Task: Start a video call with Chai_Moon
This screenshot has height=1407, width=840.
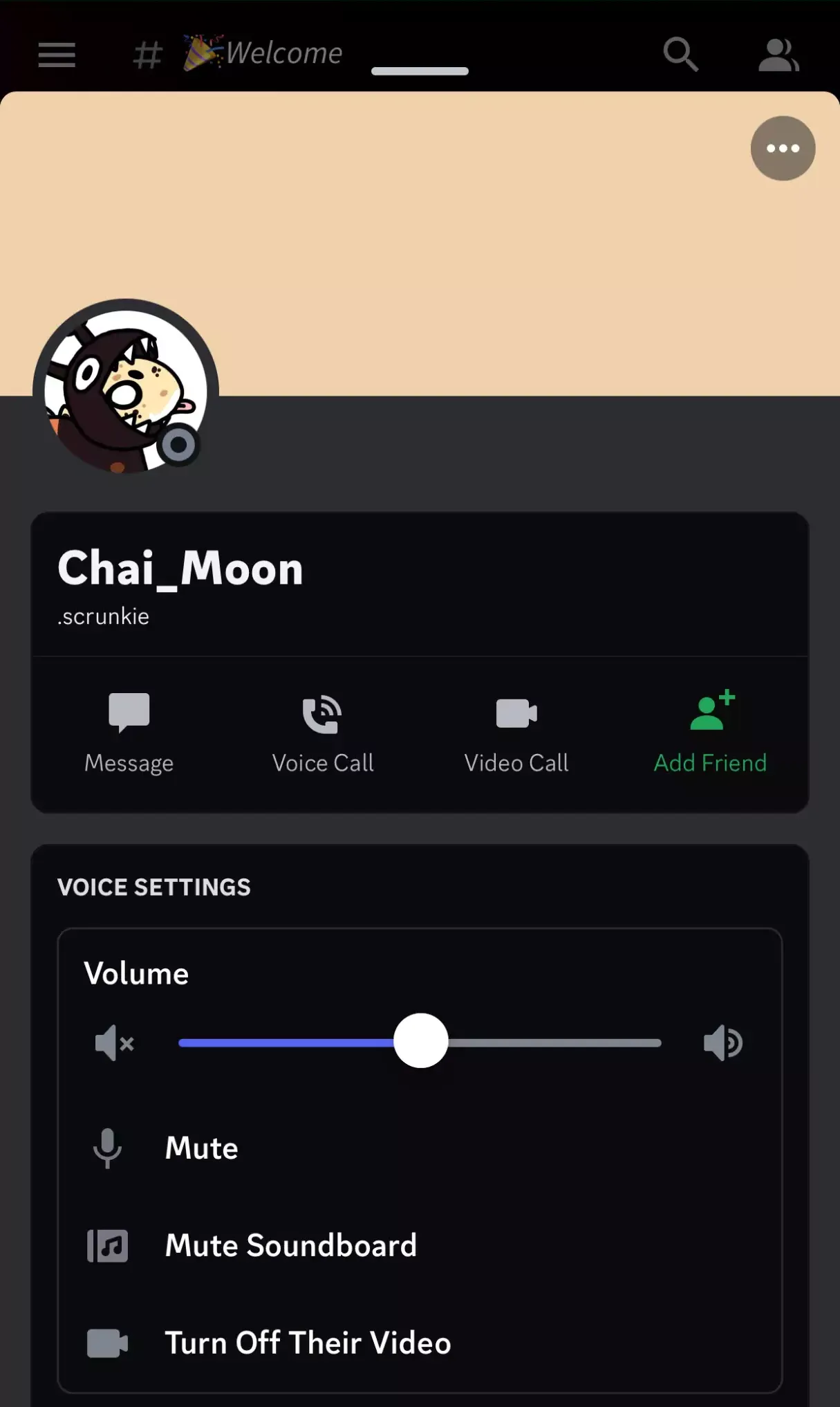Action: [x=516, y=733]
